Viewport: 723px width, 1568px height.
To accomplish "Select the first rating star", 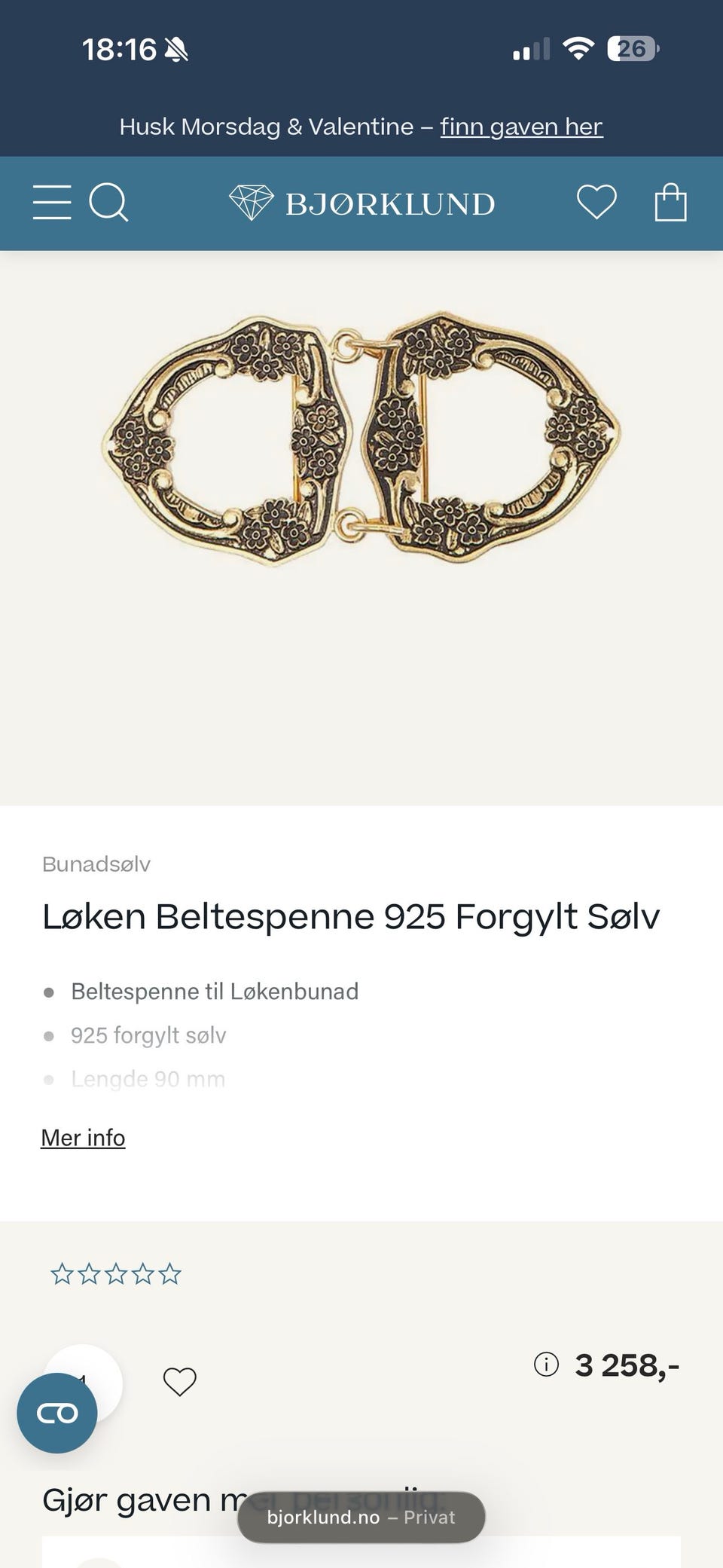I will [63, 1273].
